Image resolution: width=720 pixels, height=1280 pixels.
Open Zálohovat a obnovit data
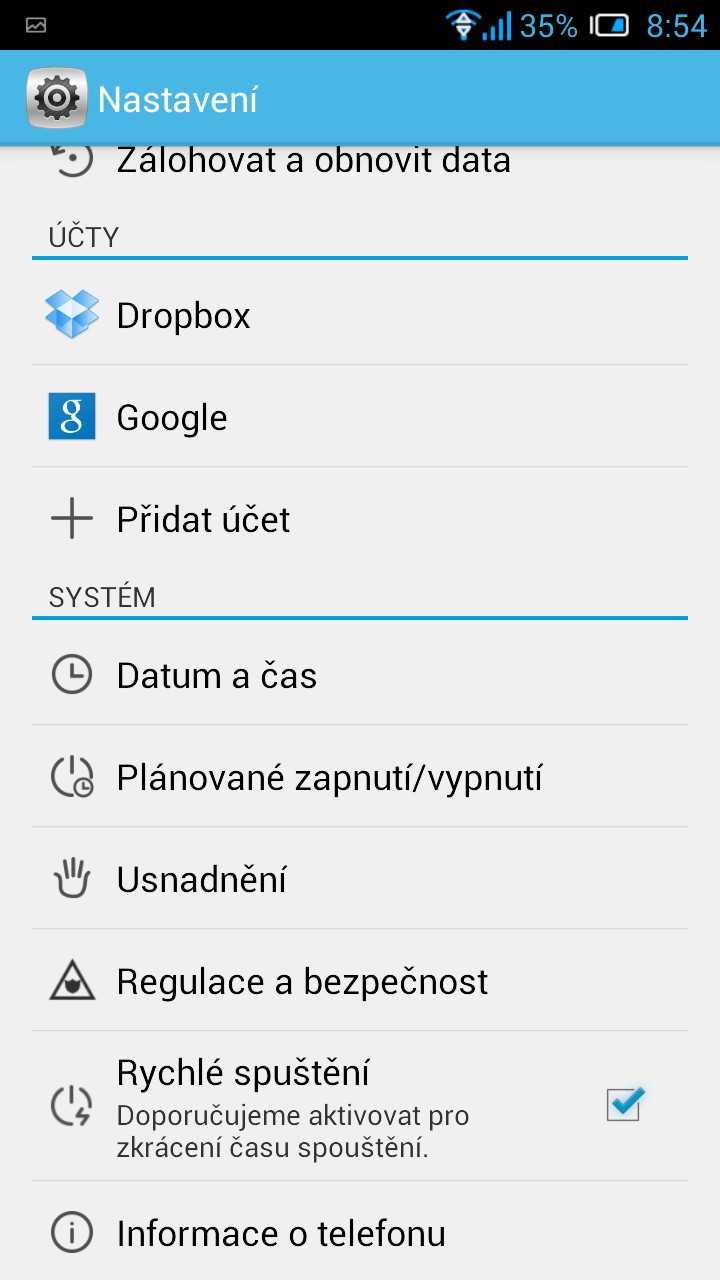(x=360, y=162)
